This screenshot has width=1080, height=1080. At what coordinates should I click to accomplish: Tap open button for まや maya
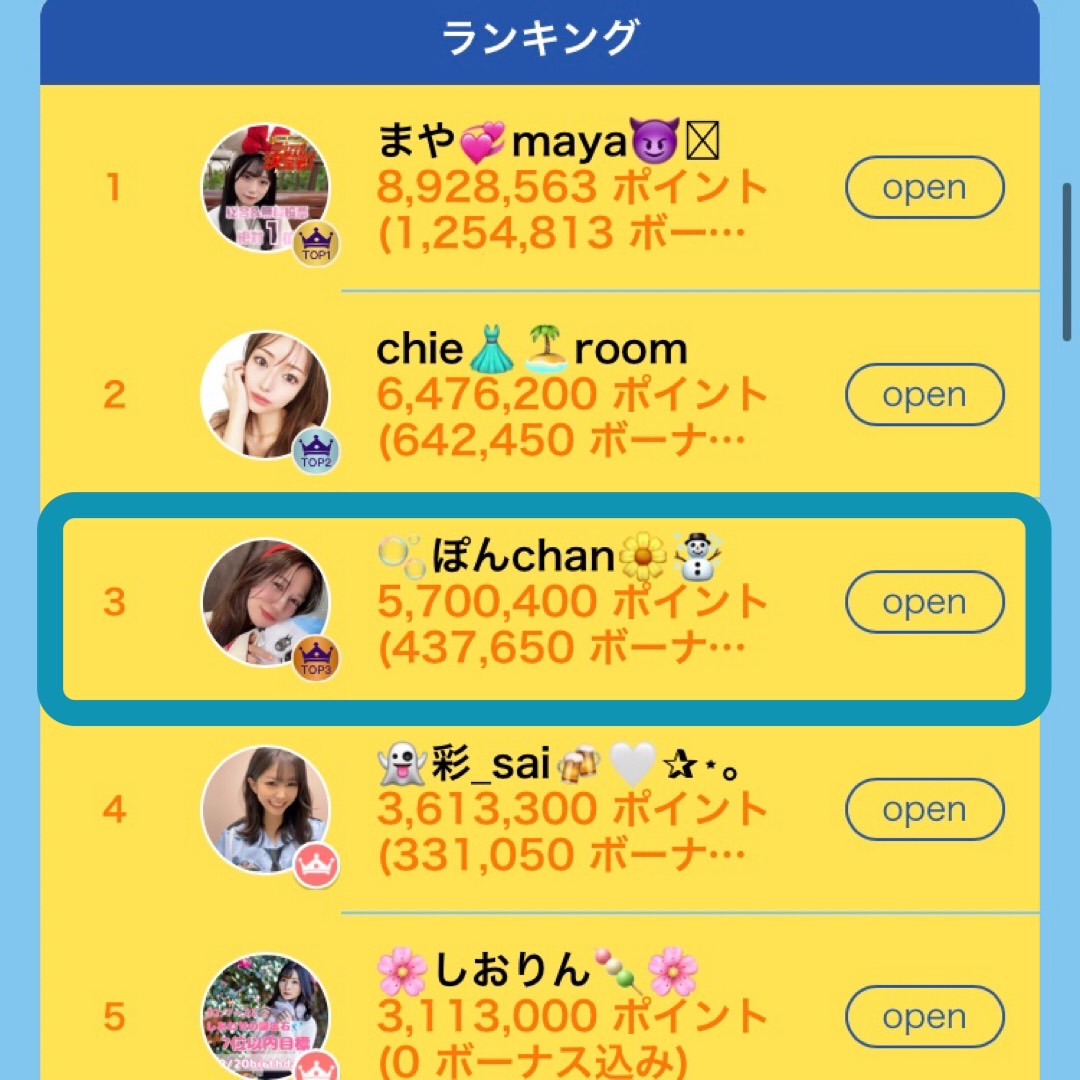924,188
